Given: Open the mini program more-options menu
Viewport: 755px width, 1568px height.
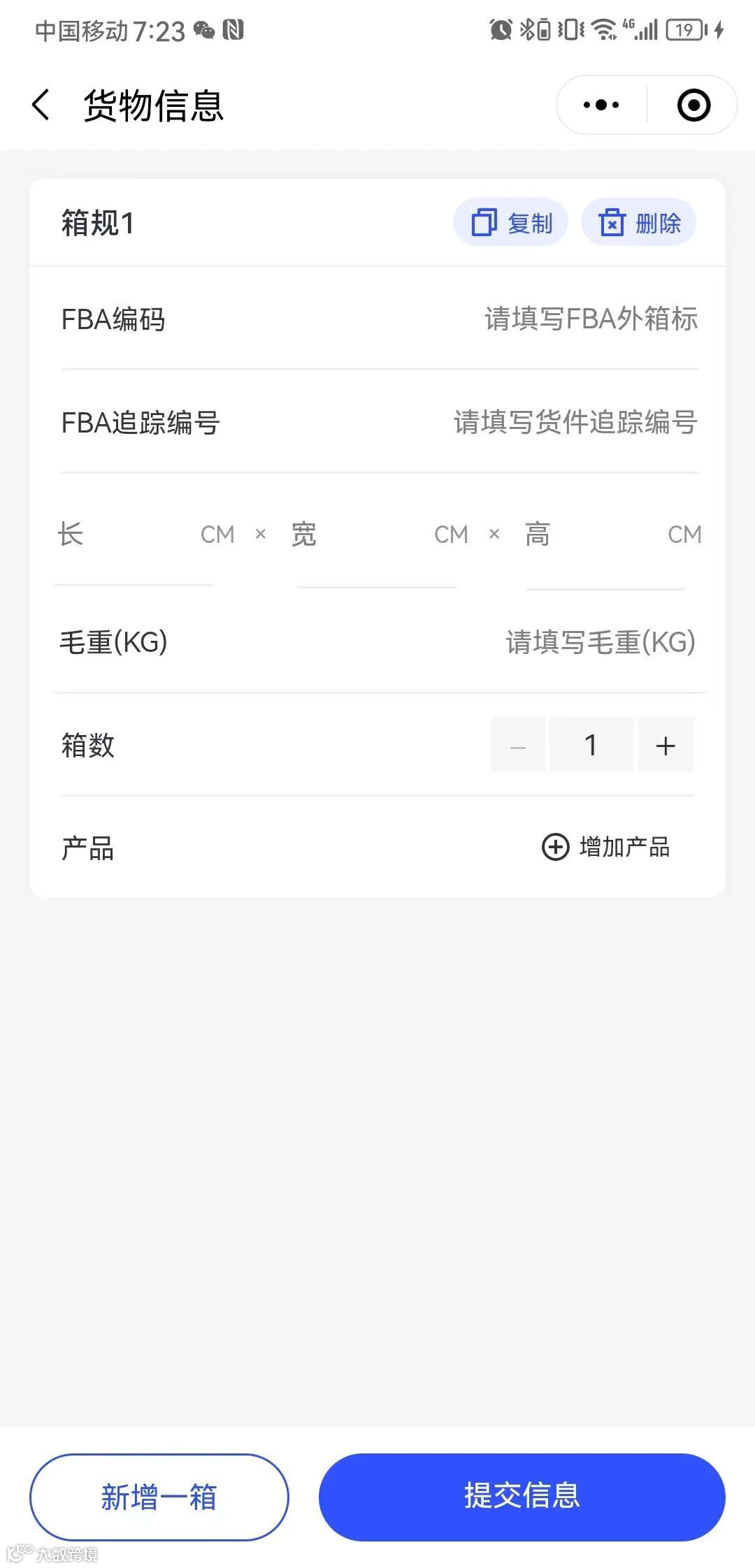Looking at the screenshot, I should [601, 106].
